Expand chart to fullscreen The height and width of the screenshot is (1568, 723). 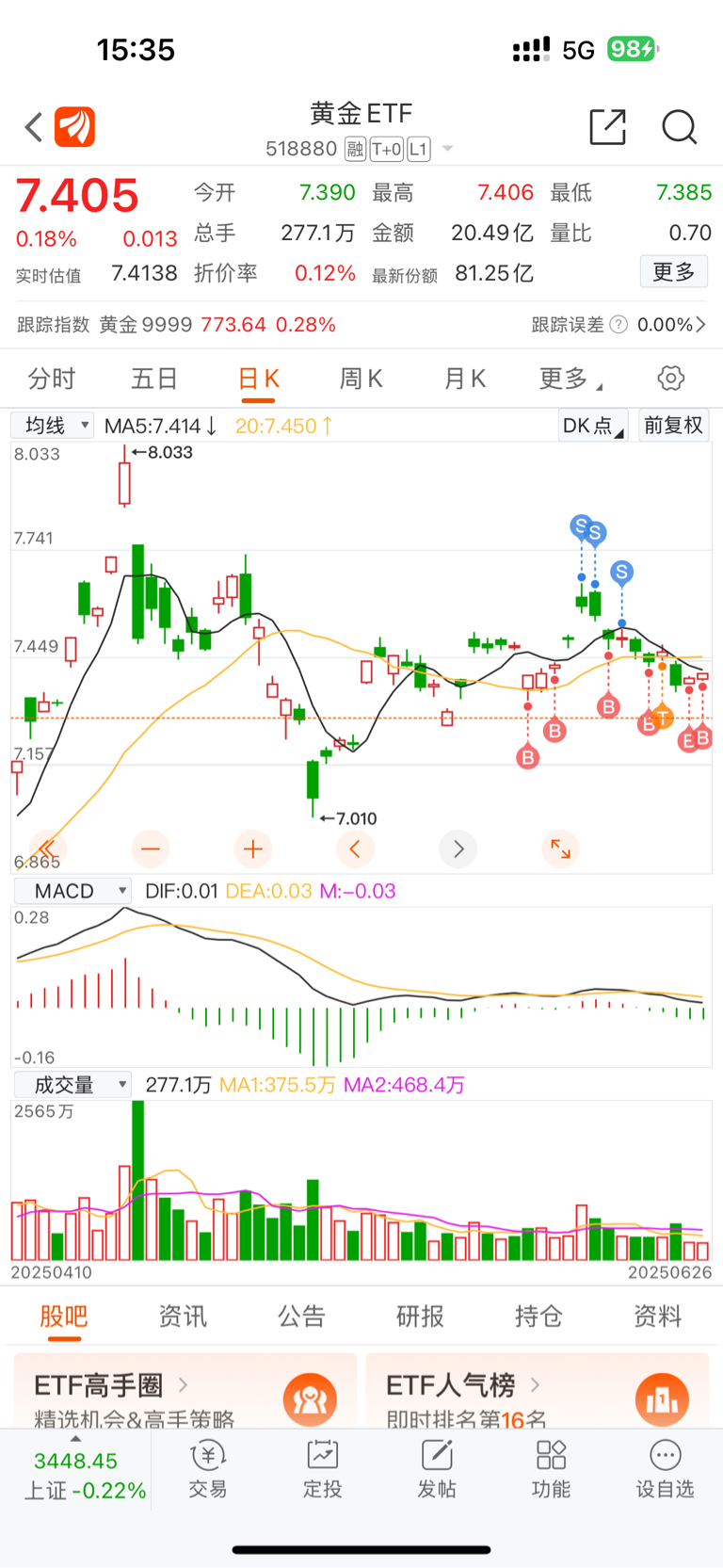point(560,849)
